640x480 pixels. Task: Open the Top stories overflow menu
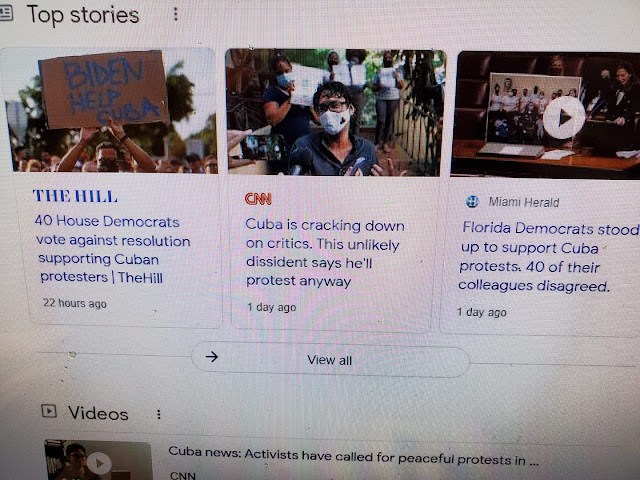click(176, 14)
